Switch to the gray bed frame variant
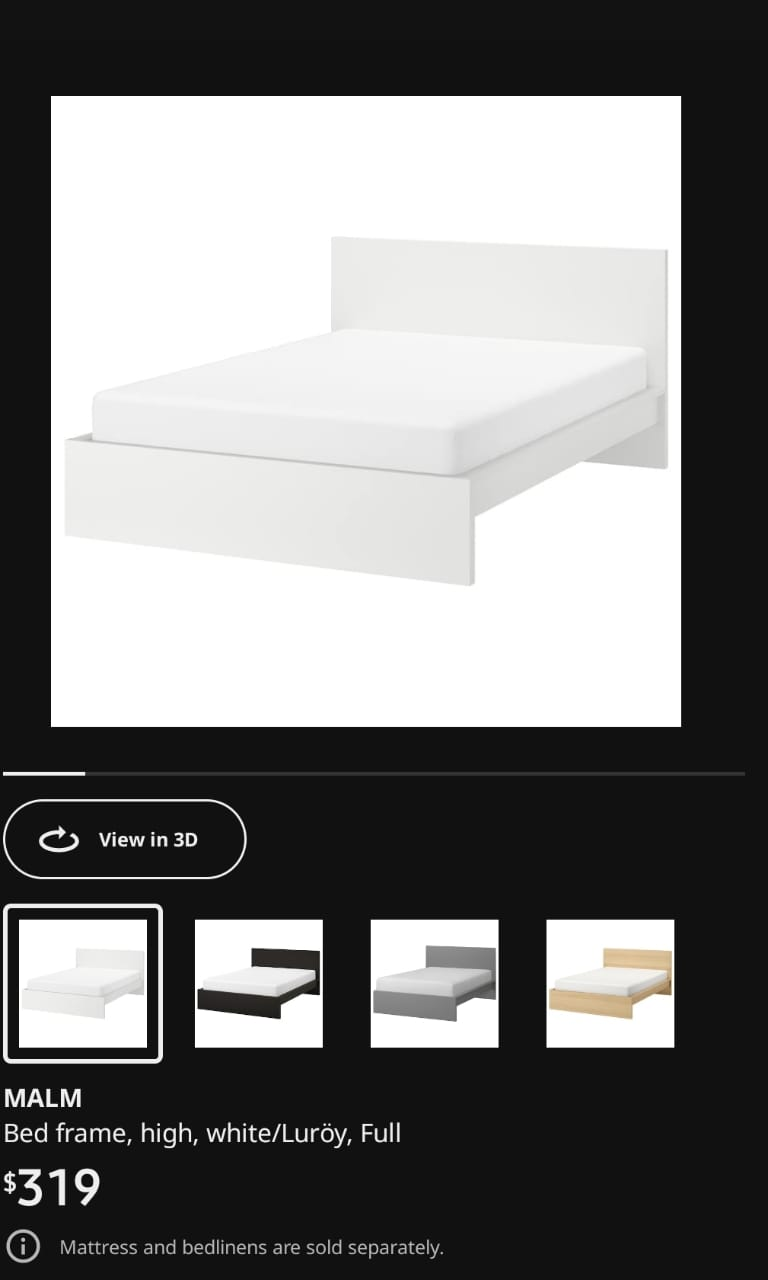 tap(434, 983)
